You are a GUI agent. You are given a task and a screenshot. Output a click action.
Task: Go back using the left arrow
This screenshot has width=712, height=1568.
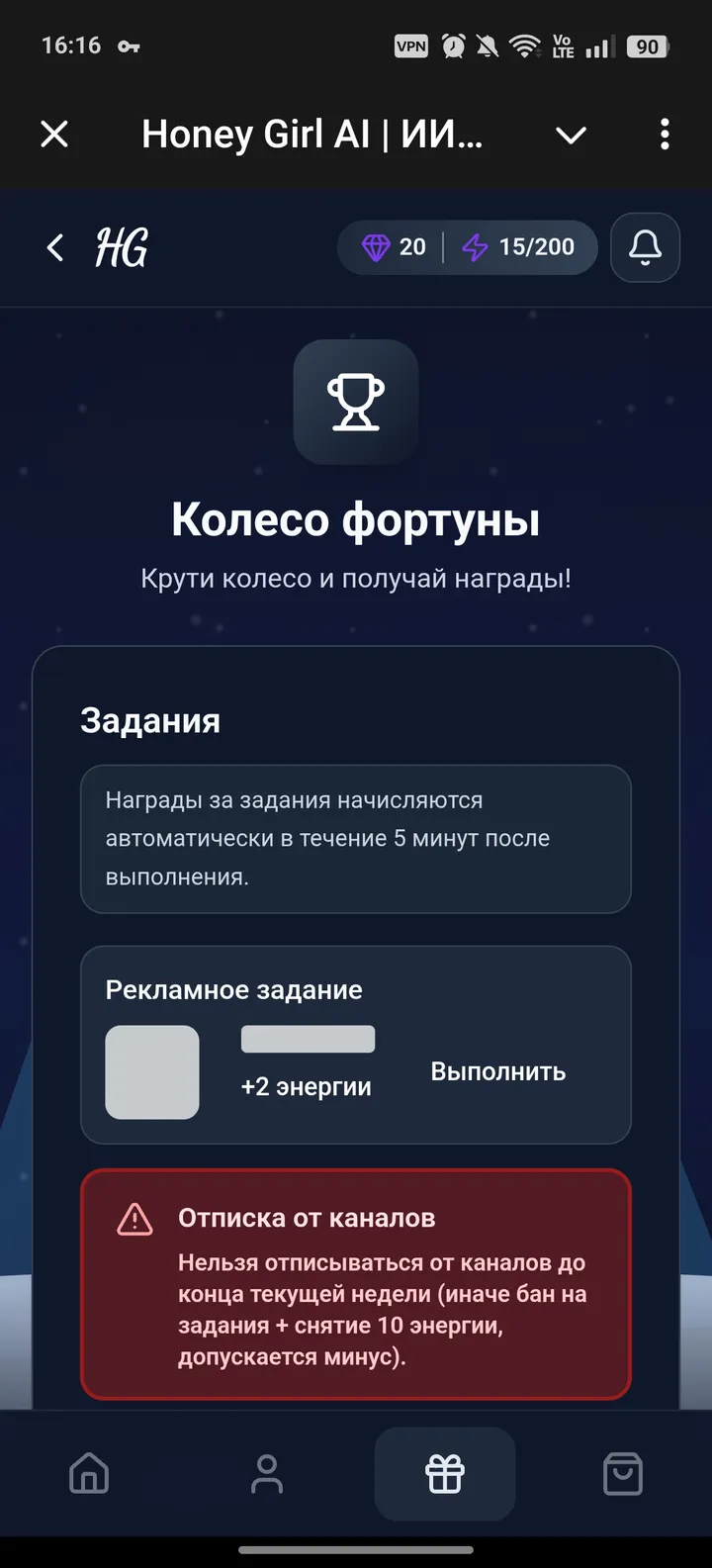pyautogui.click(x=54, y=247)
